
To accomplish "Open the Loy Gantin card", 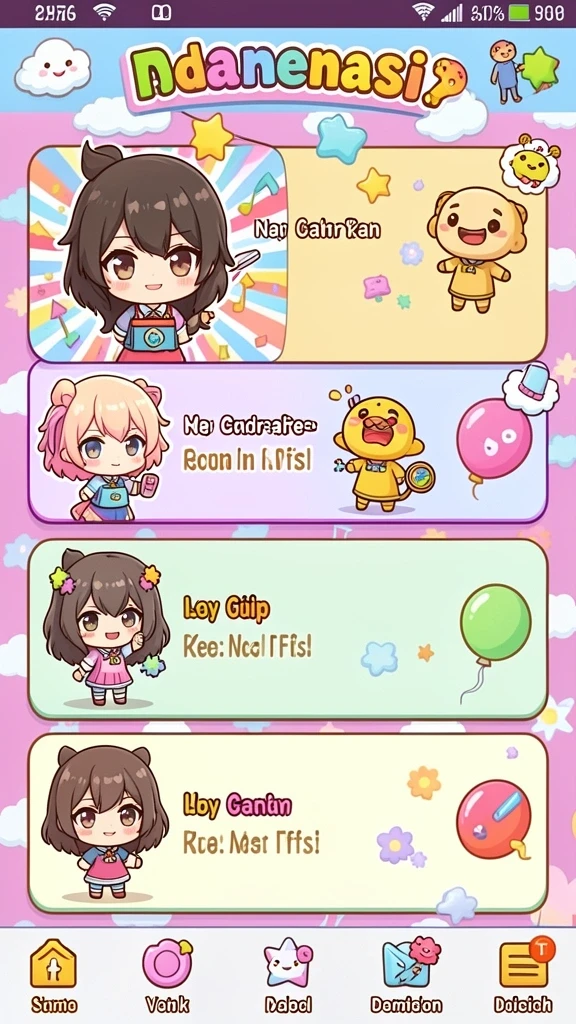I will [287, 823].
